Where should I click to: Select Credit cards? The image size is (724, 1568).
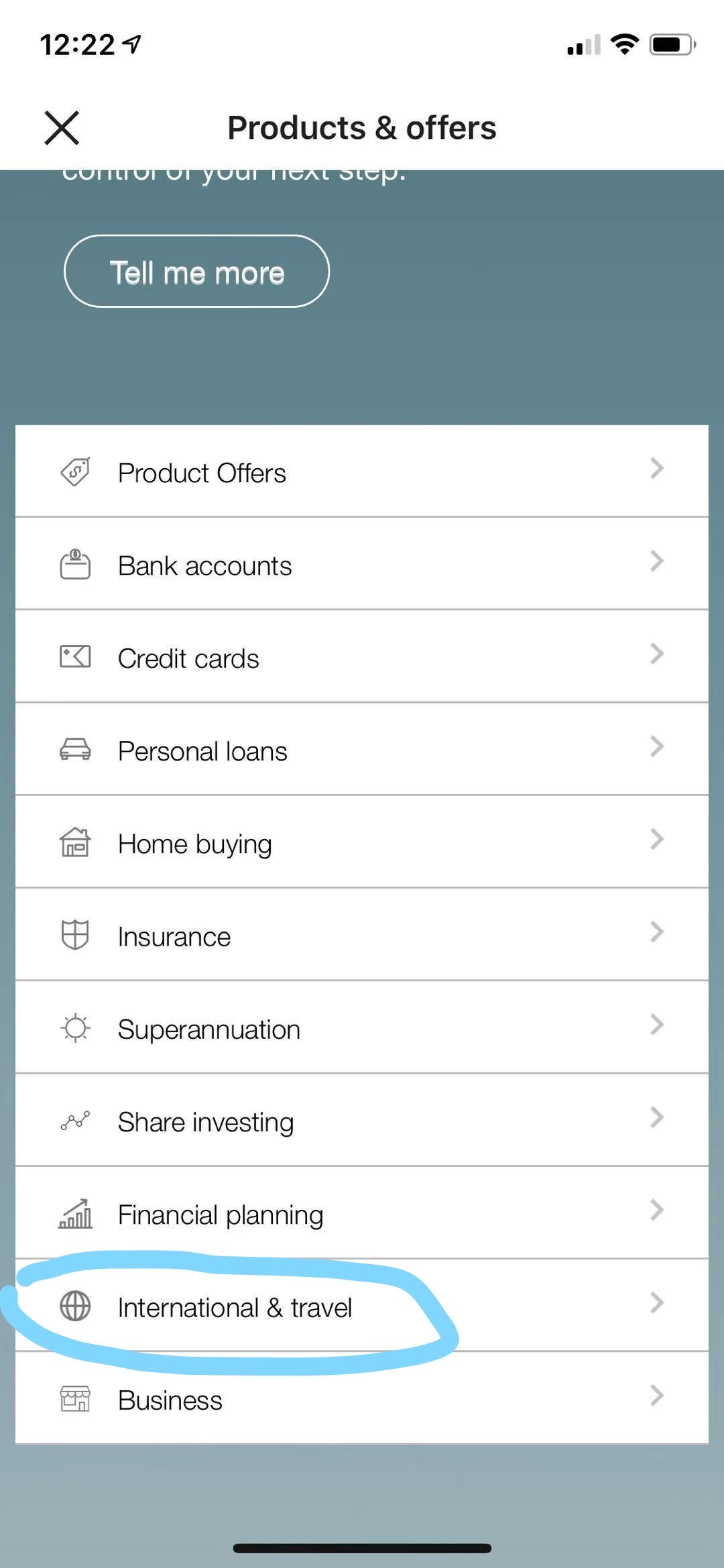tap(362, 657)
